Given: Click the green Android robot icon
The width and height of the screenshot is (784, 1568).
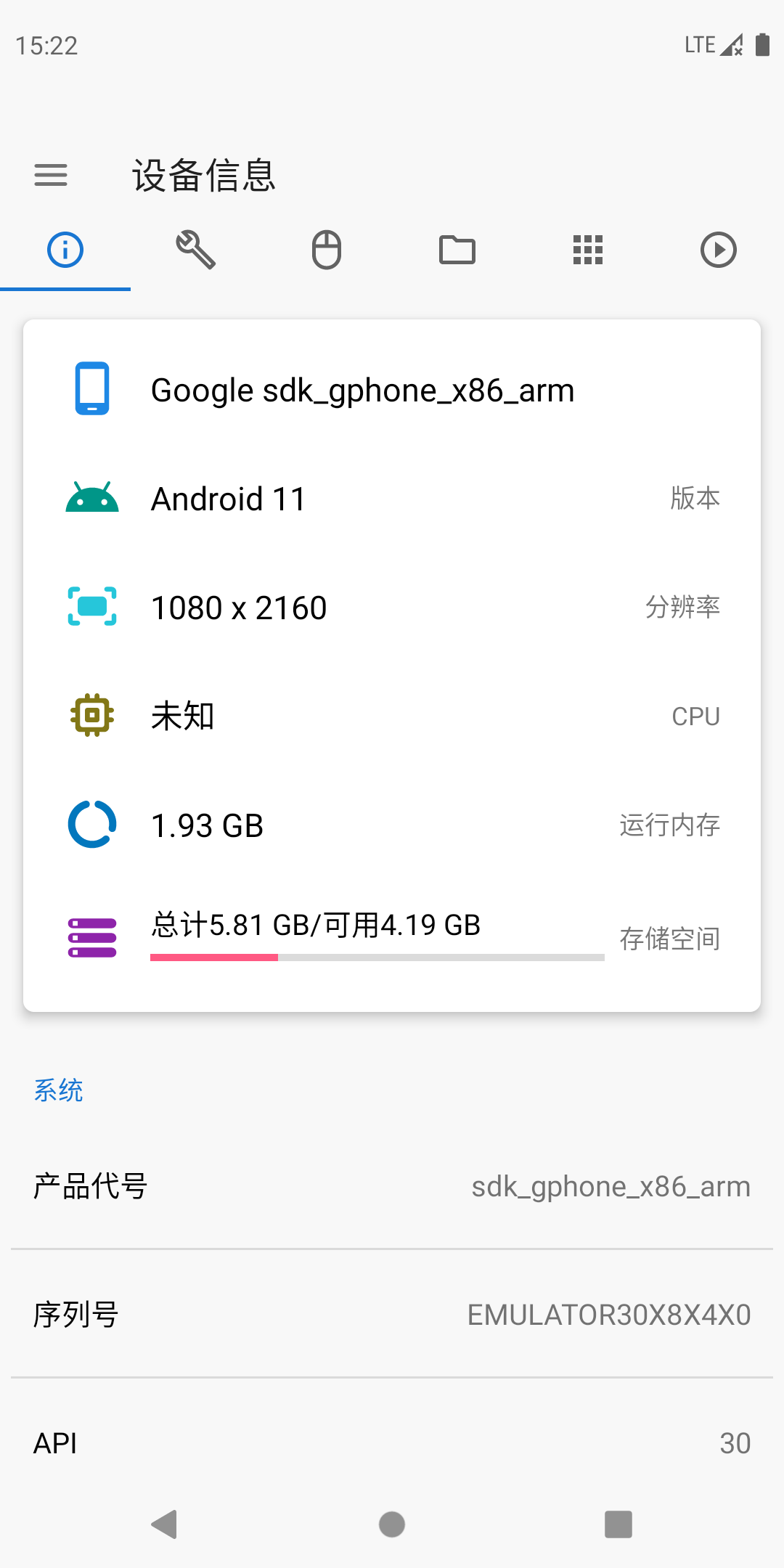Looking at the screenshot, I should [x=91, y=497].
